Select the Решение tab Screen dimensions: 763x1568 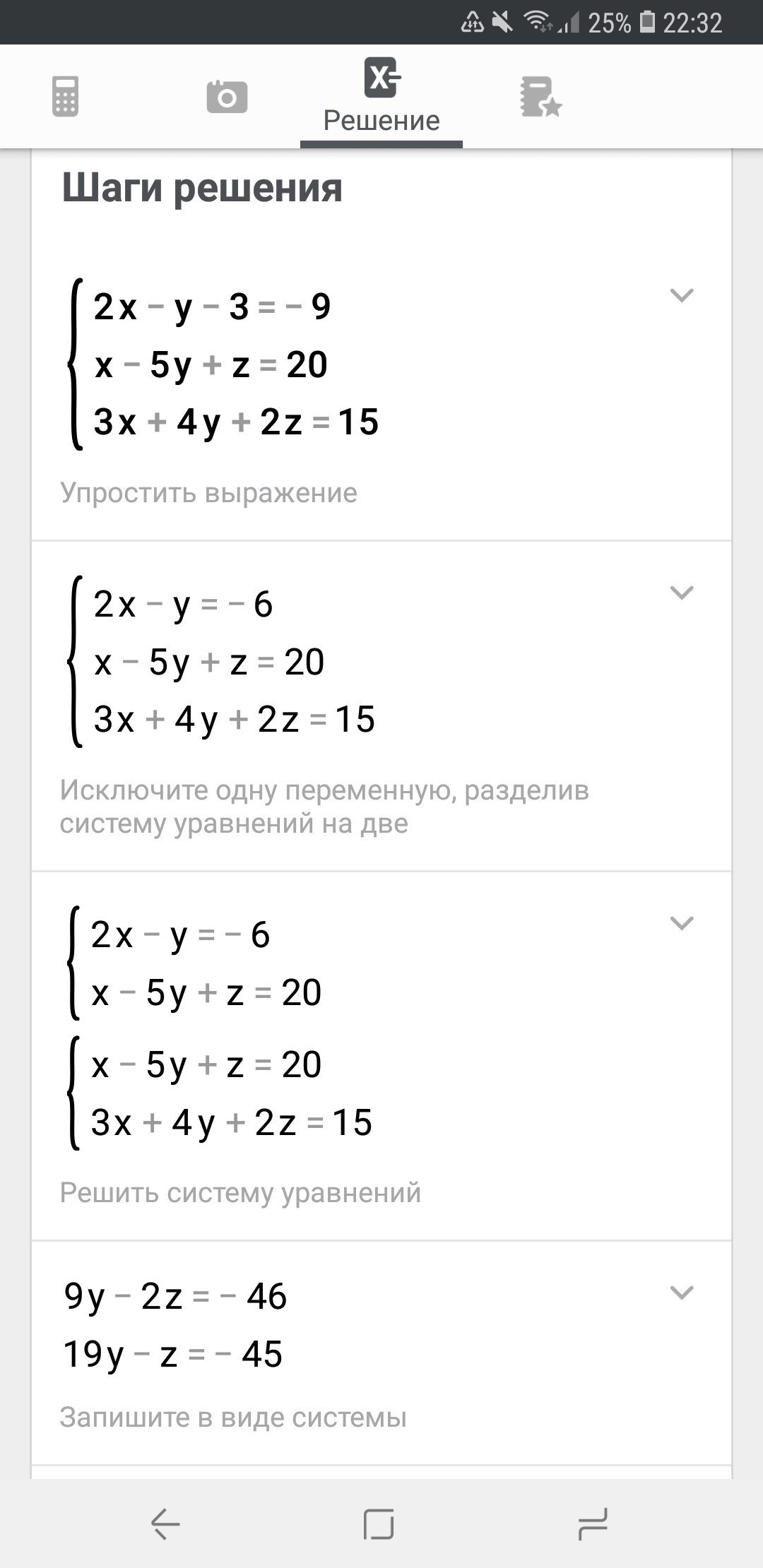(x=381, y=97)
